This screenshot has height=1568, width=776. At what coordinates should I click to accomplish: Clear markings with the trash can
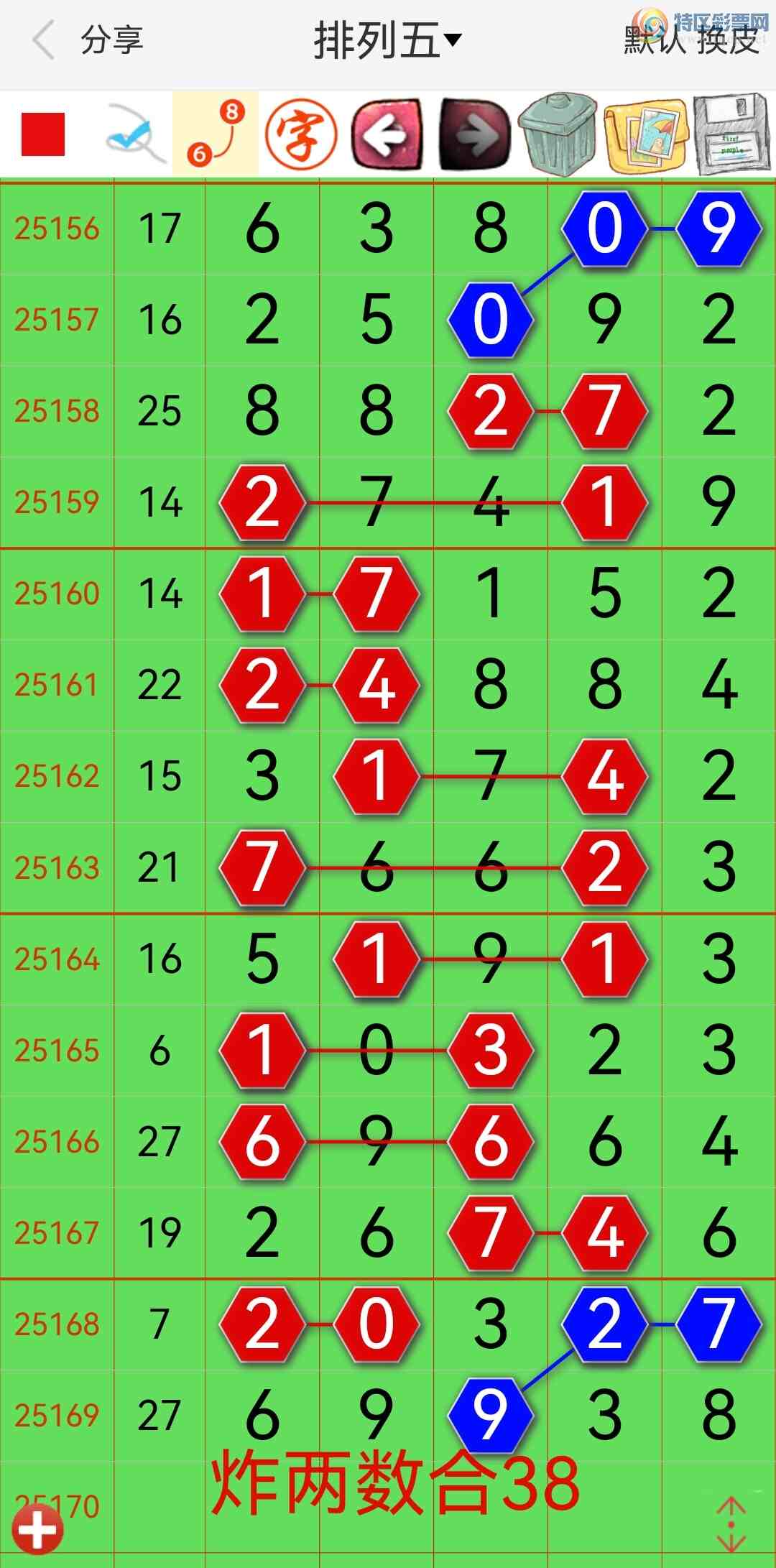[558, 134]
